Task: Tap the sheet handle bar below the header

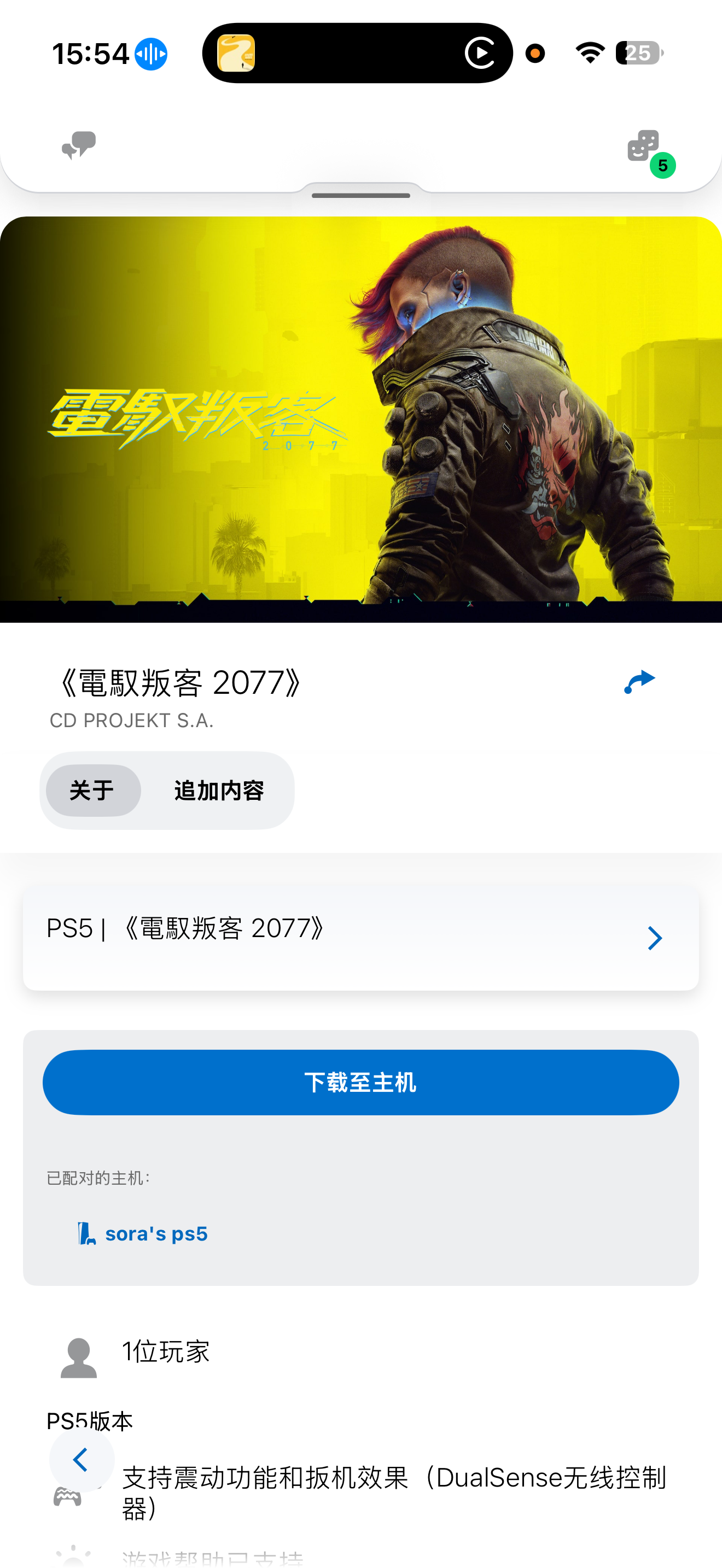Action: click(360, 195)
